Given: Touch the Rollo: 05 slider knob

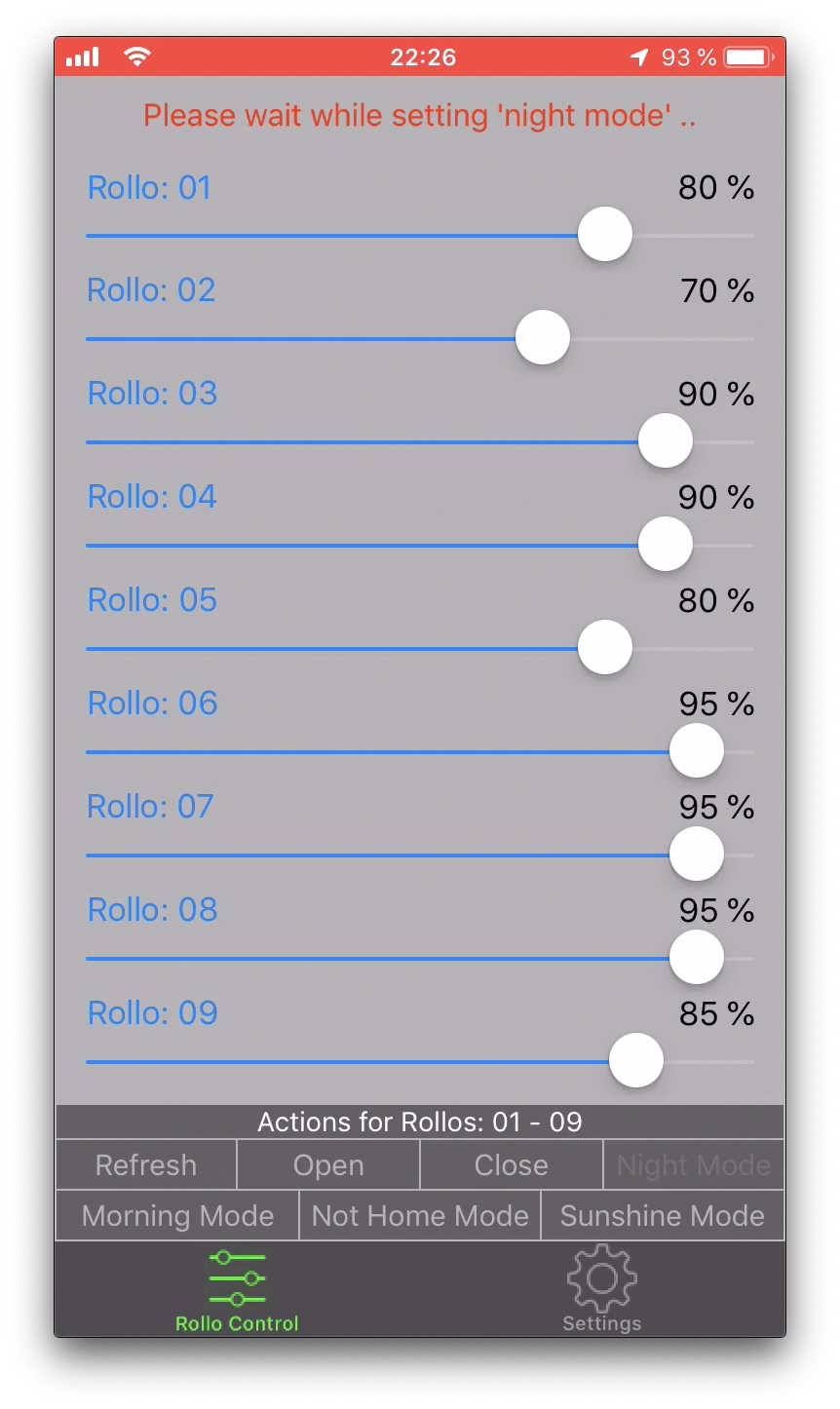Looking at the screenshot, I should [x=605, y=647].
